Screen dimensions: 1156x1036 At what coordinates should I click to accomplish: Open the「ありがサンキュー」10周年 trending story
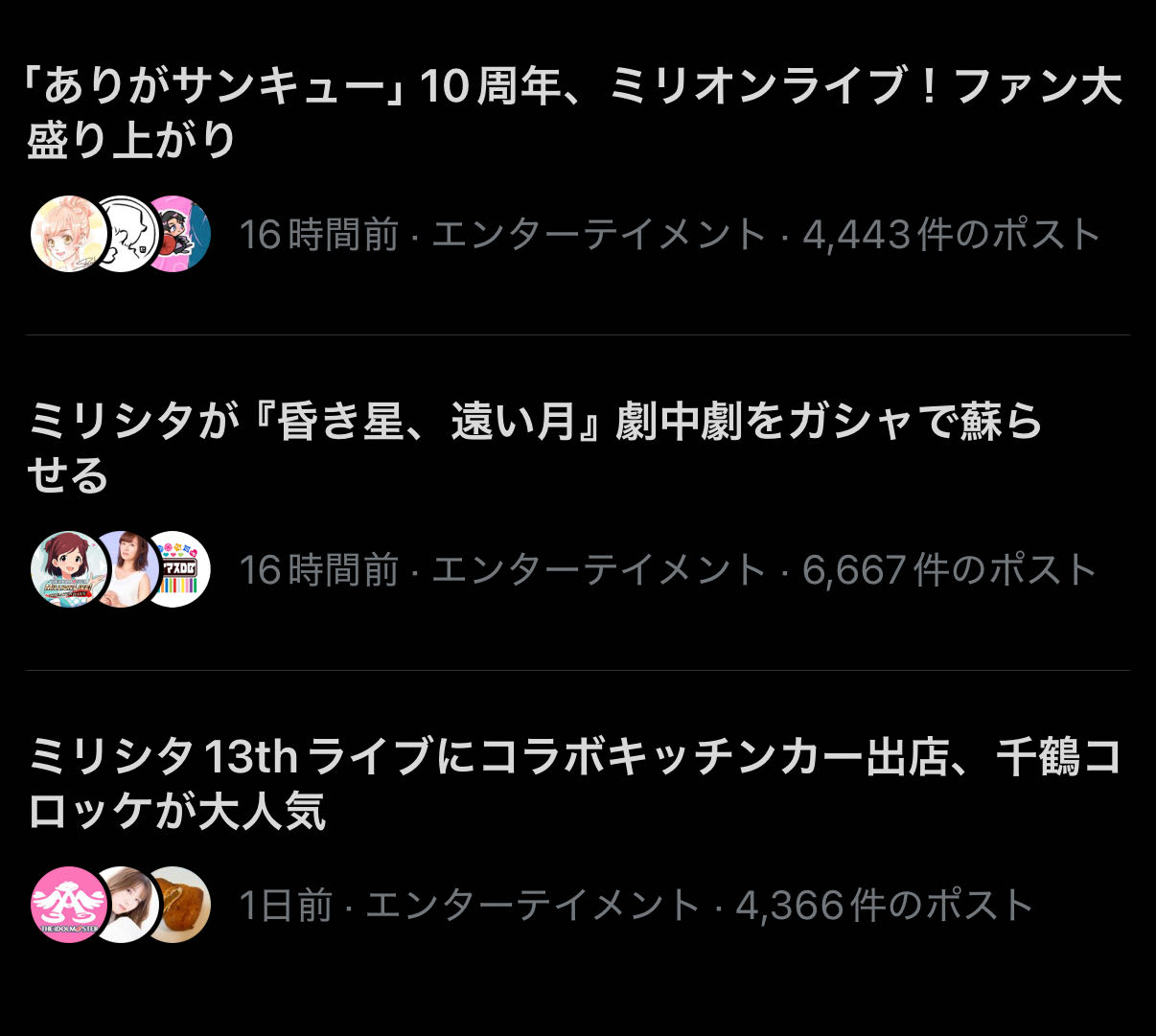point(573,113)
